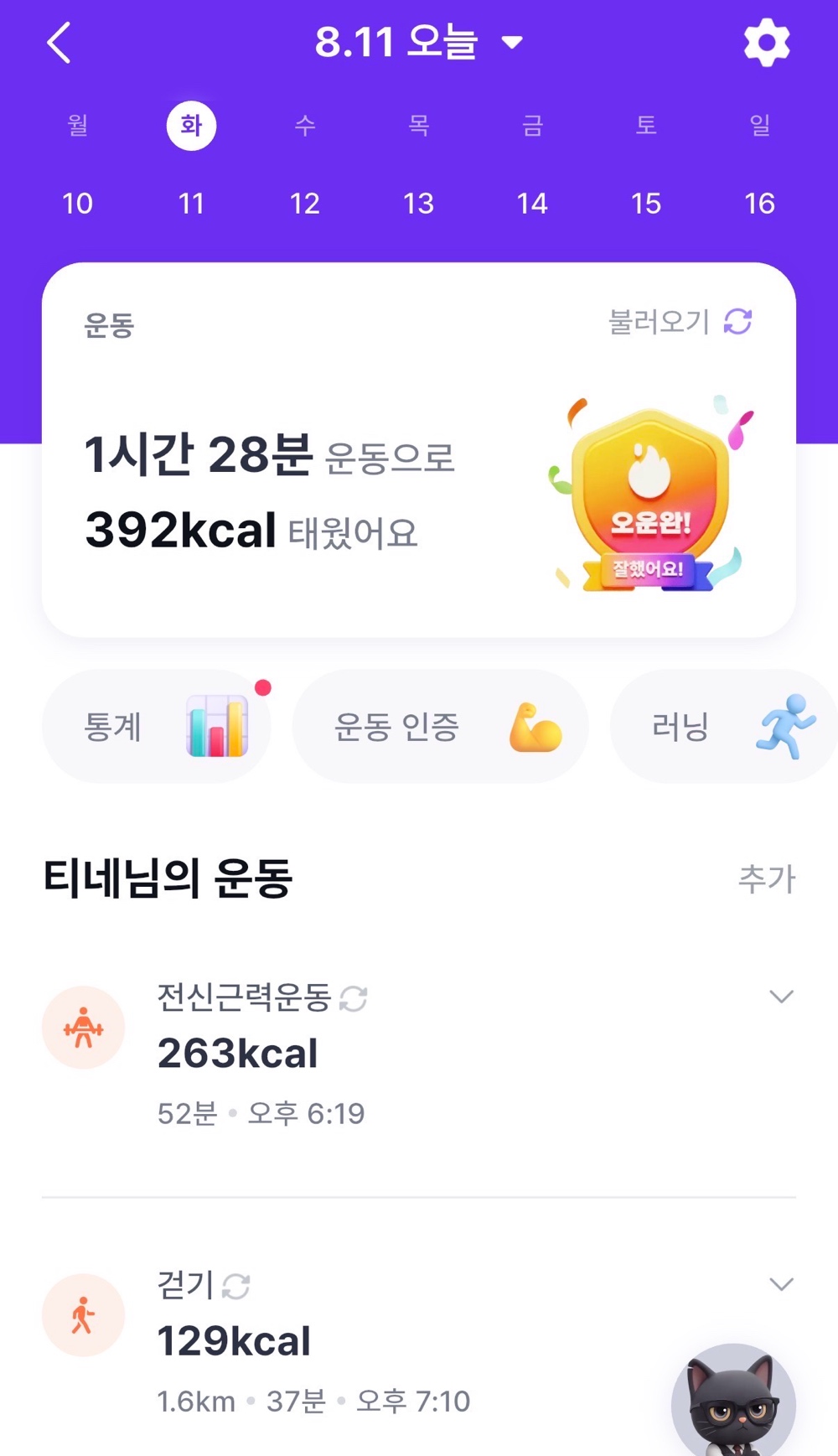The width and height of the screenshot is (838, 1456).
Task: Select Wednesday the 12th
Action: pyautogui.click(x=305, y=163)
